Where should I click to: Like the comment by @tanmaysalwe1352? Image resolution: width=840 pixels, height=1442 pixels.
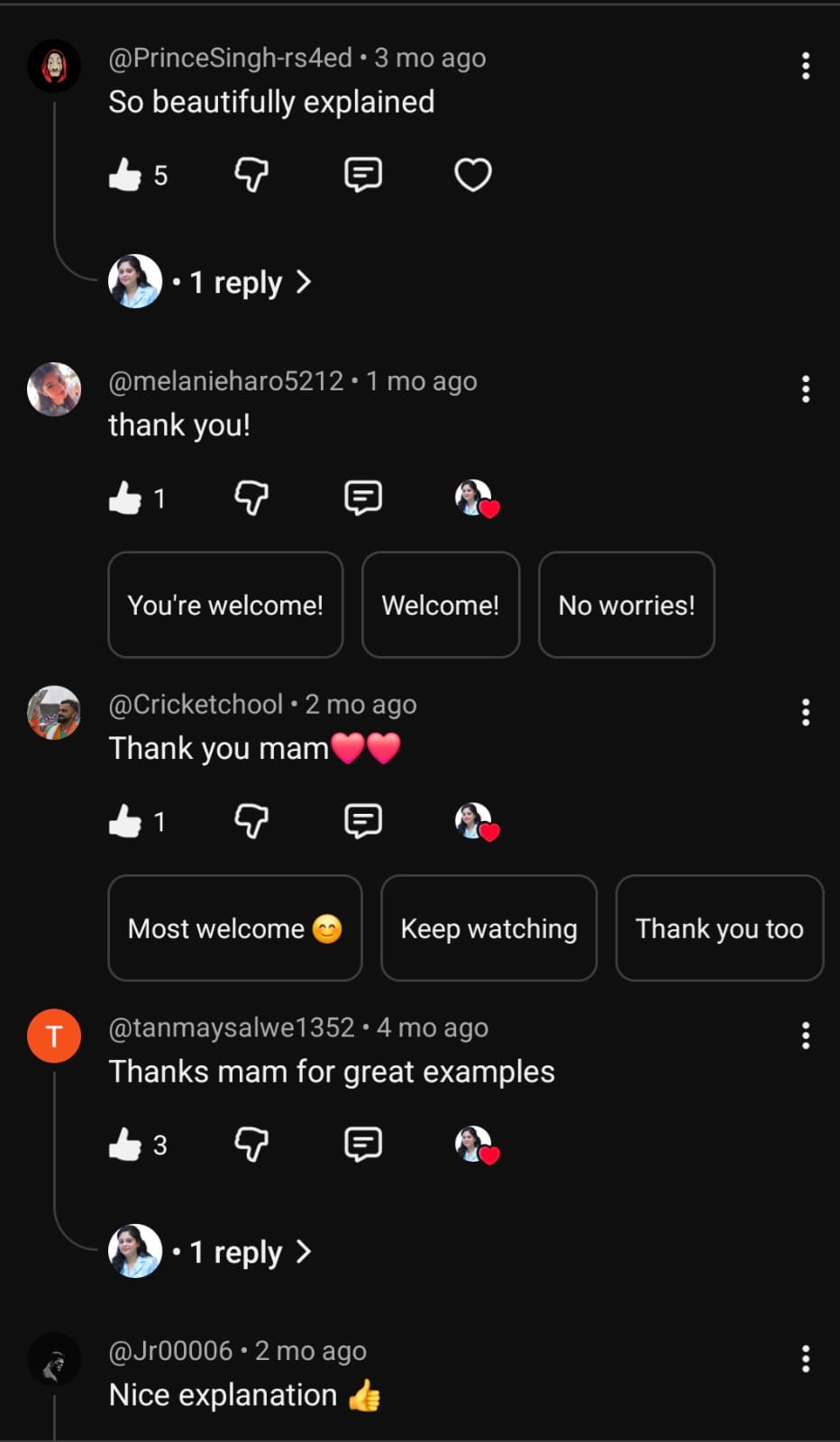coord(125,1145)
